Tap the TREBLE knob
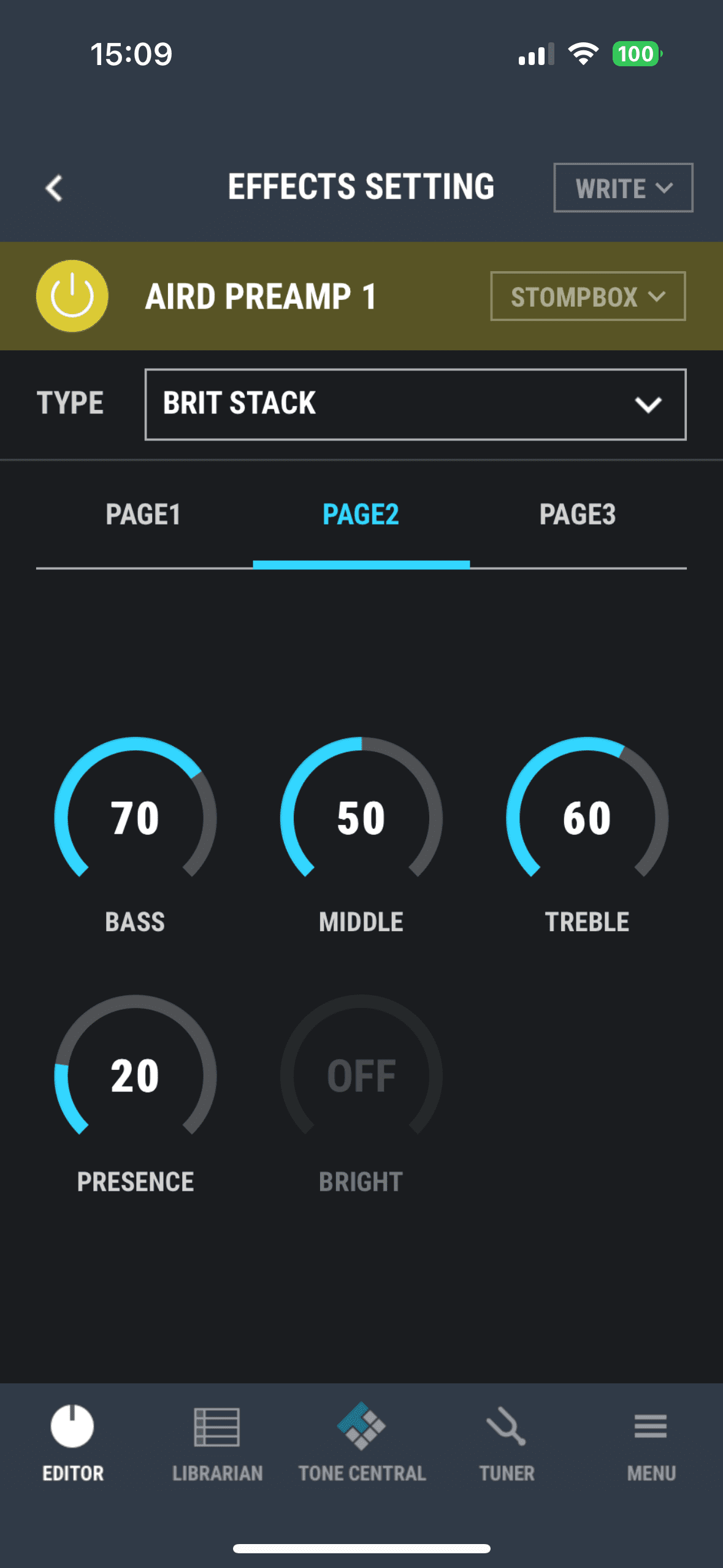Image resolution: width=723 pixels, height=1568 pixels. (587, 818)
